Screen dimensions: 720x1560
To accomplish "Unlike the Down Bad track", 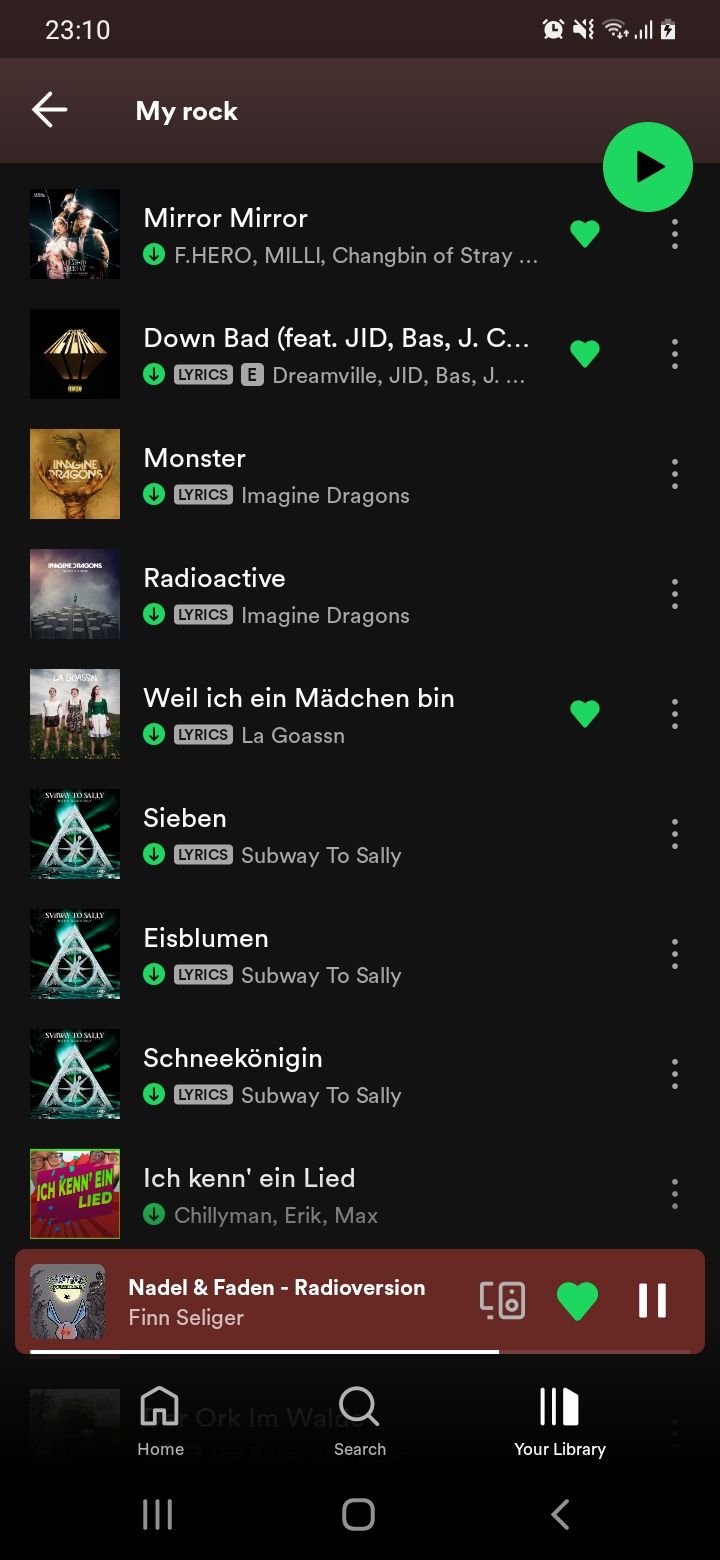I will click(585, 354).
